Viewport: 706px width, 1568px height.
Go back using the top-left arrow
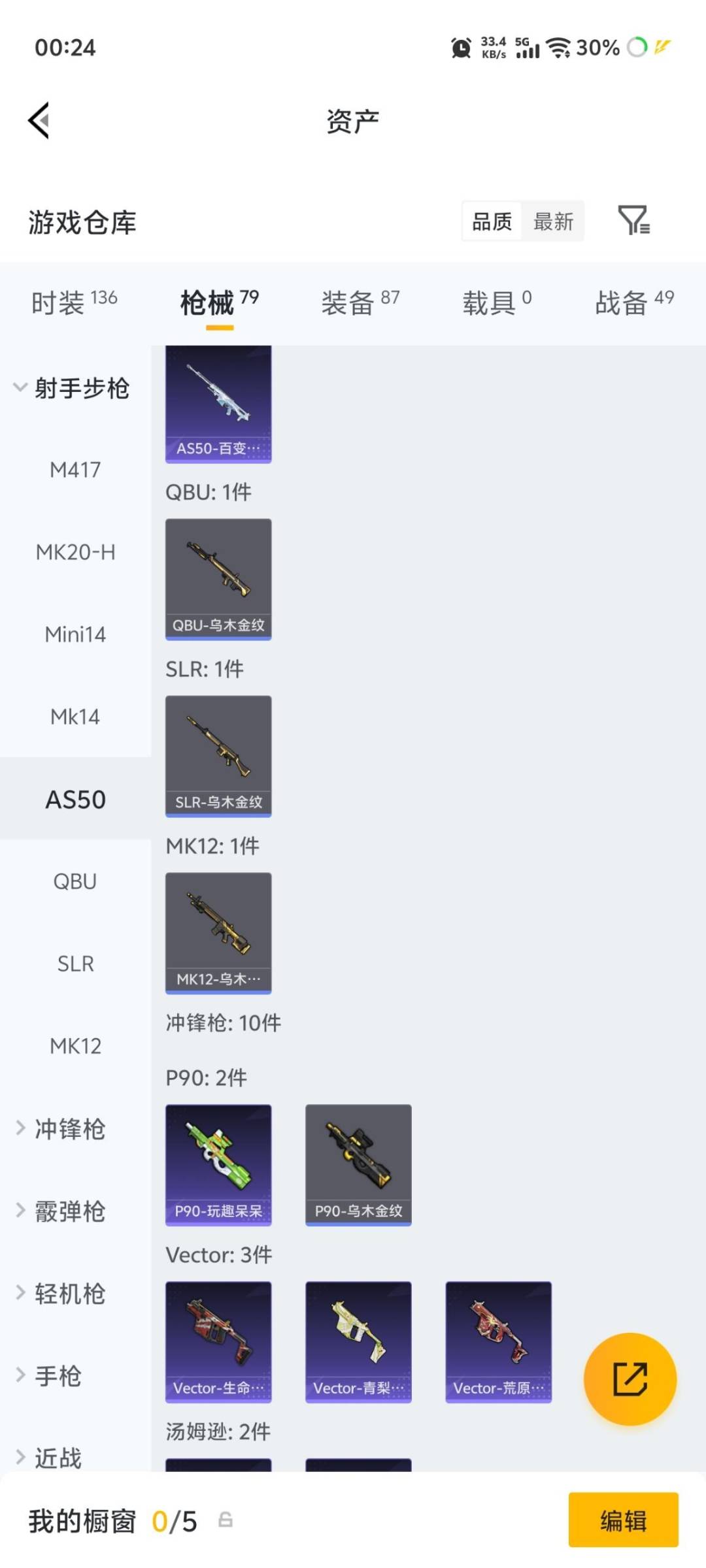click(x=39, y=121)
